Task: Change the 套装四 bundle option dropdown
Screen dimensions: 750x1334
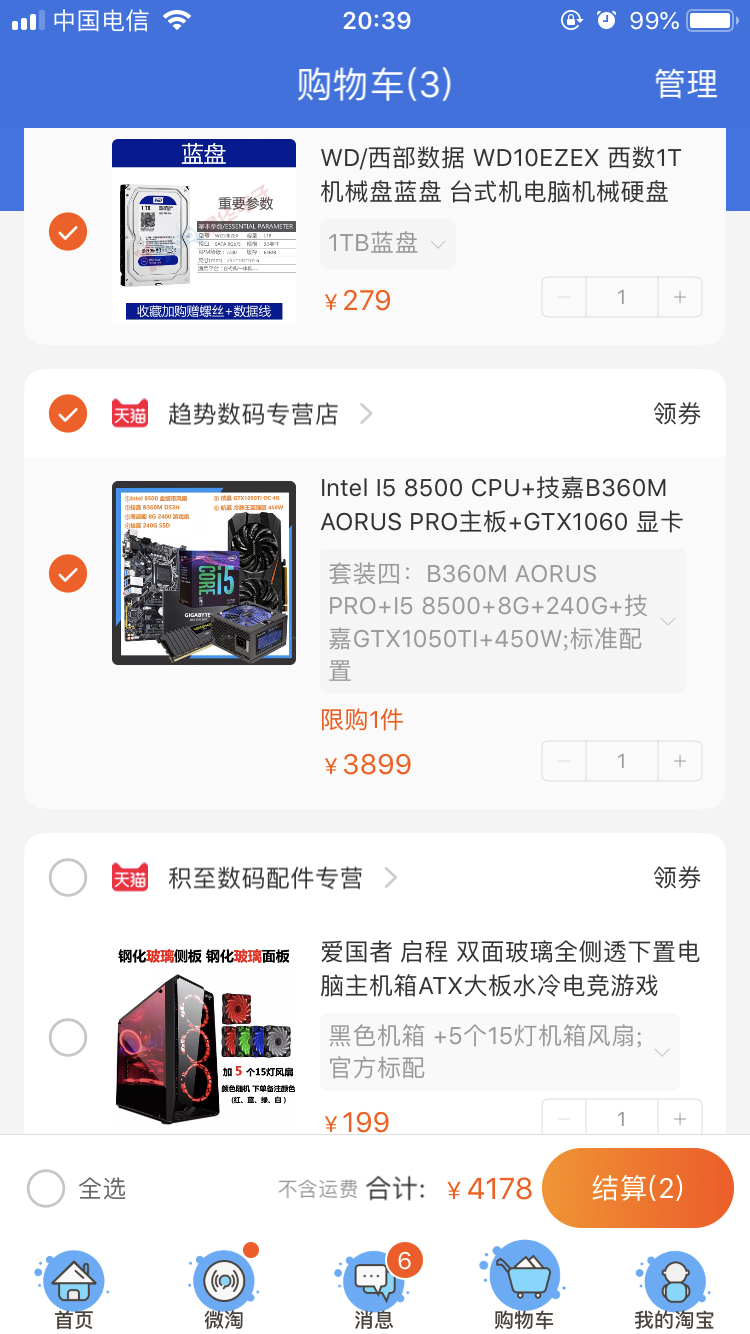Action: pyautogui.click(x=503, y=621)
